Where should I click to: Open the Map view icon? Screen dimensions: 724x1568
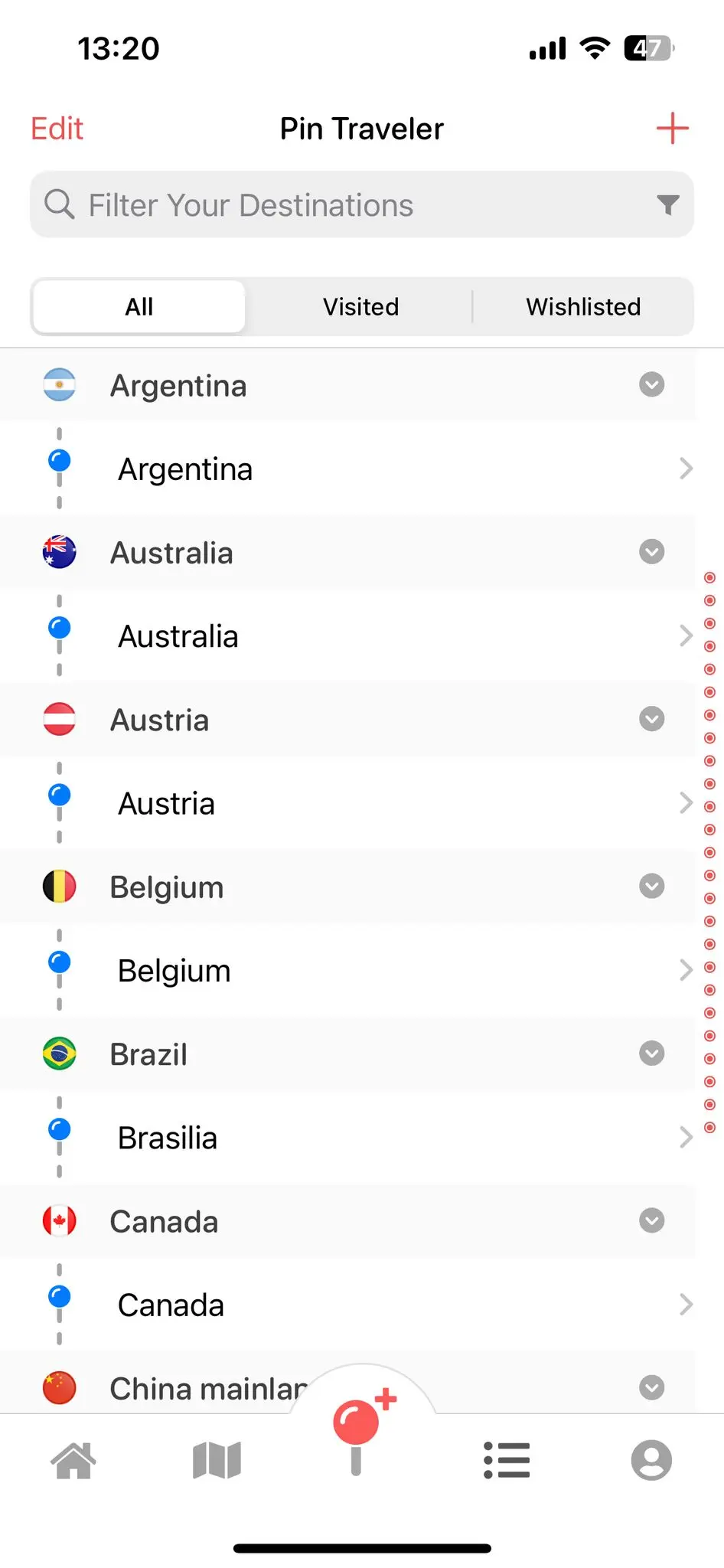(217, 1459)
